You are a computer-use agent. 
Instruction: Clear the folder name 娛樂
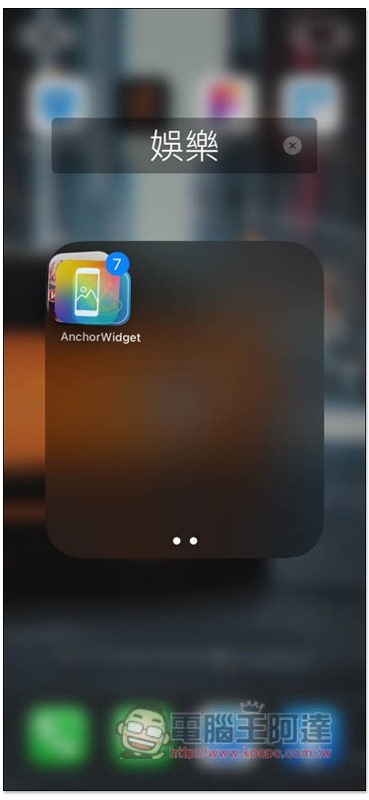click(x=292, y=146)
